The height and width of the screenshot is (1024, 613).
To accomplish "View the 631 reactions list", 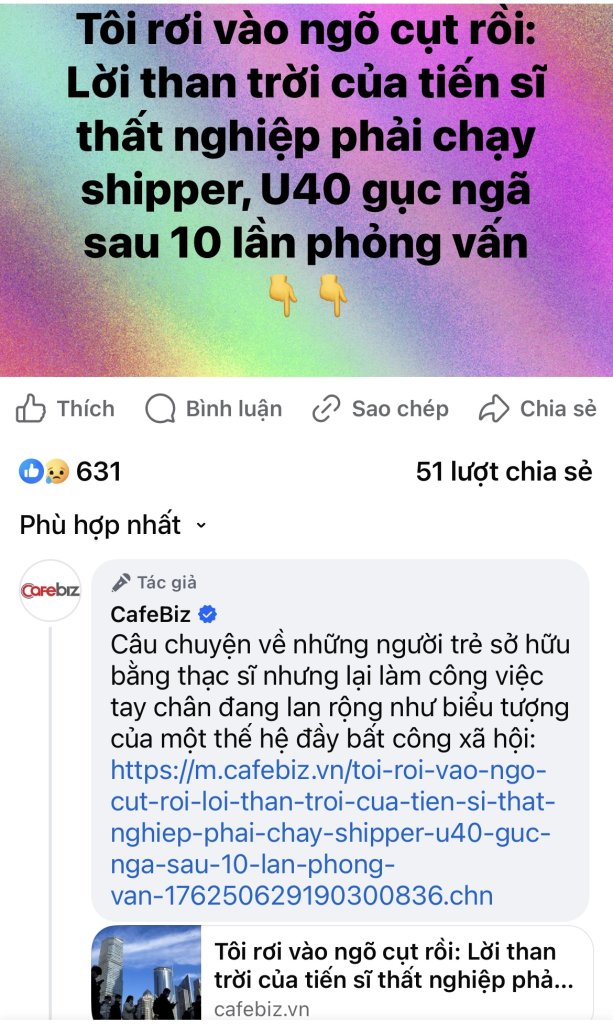I will 70,471.
